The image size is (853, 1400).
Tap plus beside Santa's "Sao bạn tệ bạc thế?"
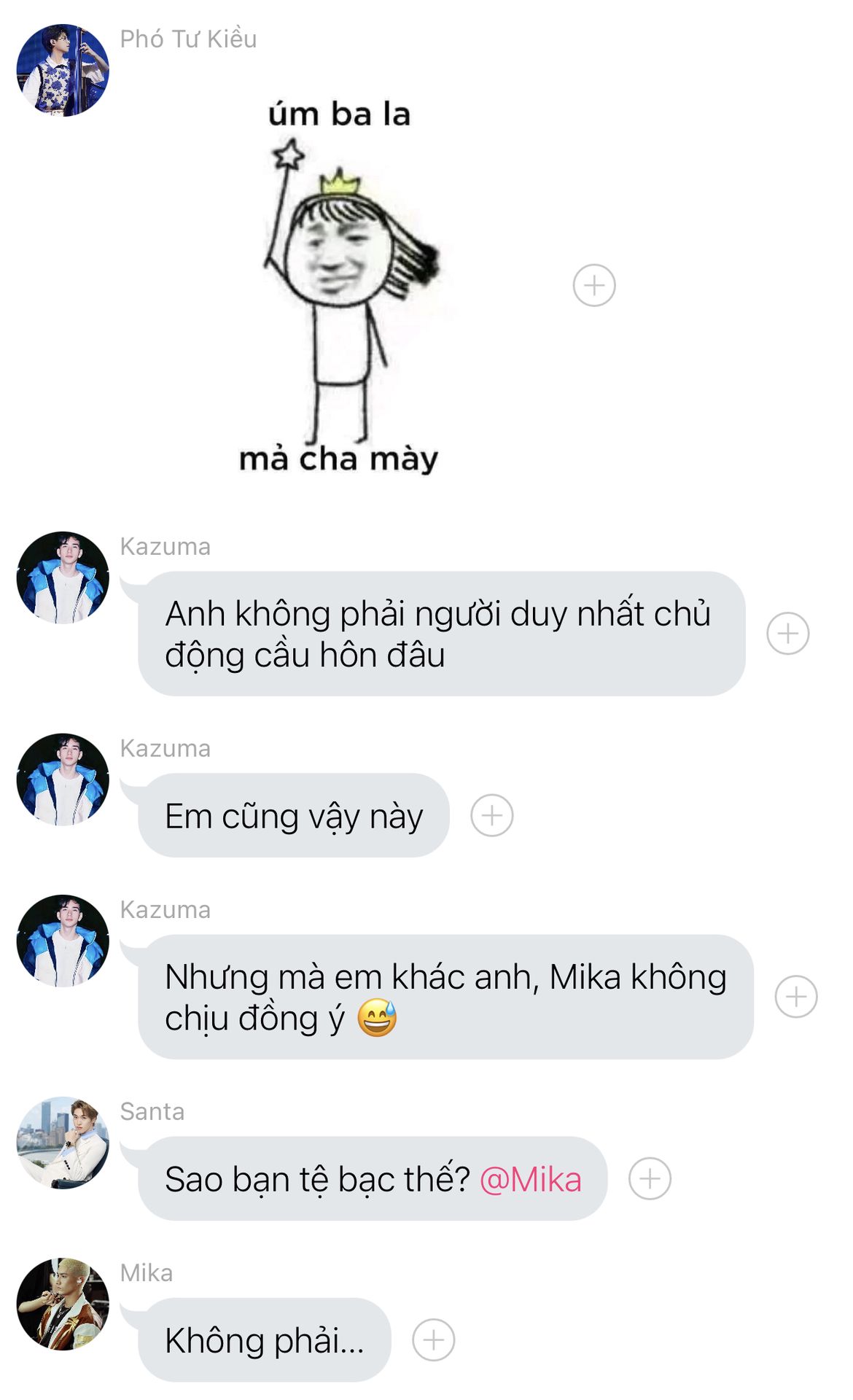pyautogui.click(x=650, y=1178)
